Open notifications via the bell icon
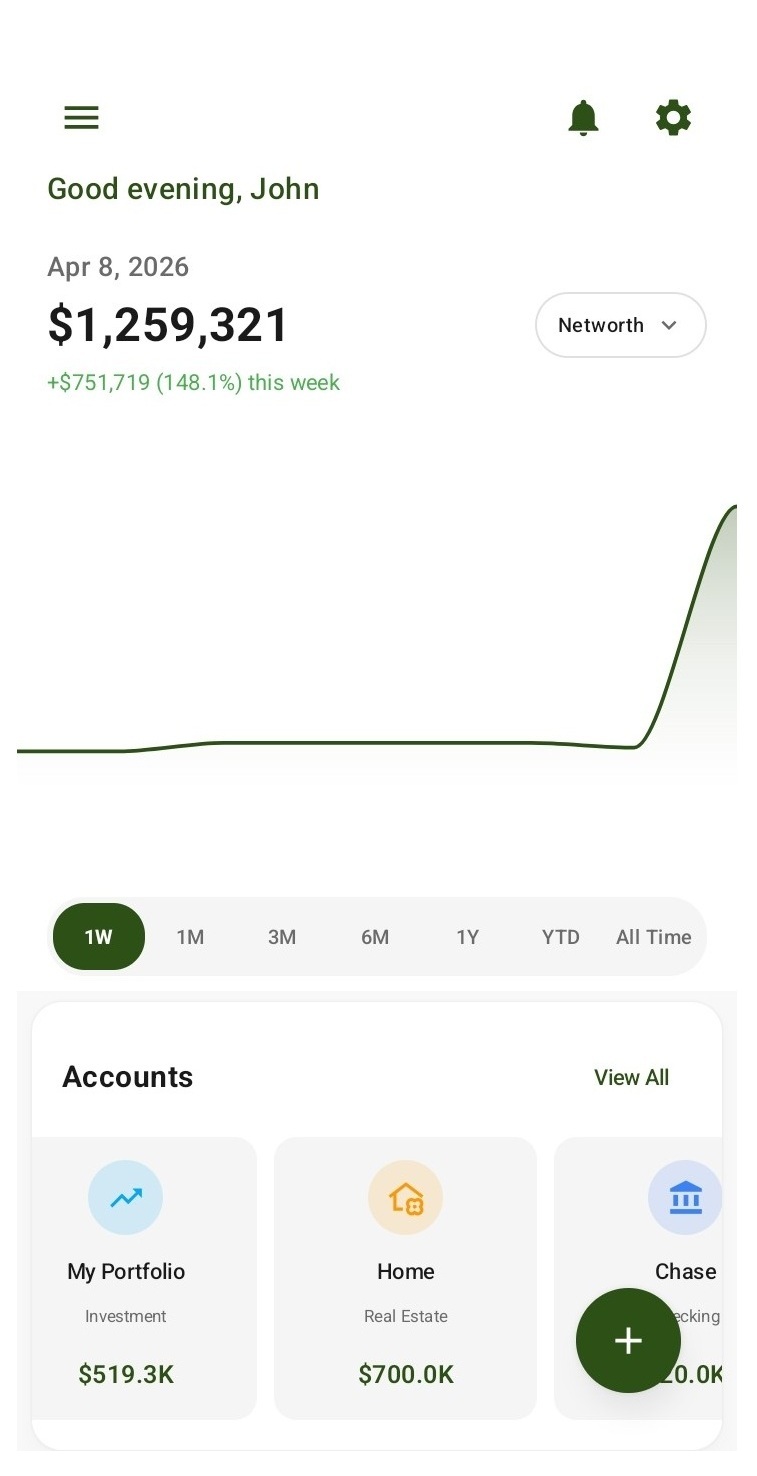The height and width of the screenshot is (1476, 757). pos(583,117)
